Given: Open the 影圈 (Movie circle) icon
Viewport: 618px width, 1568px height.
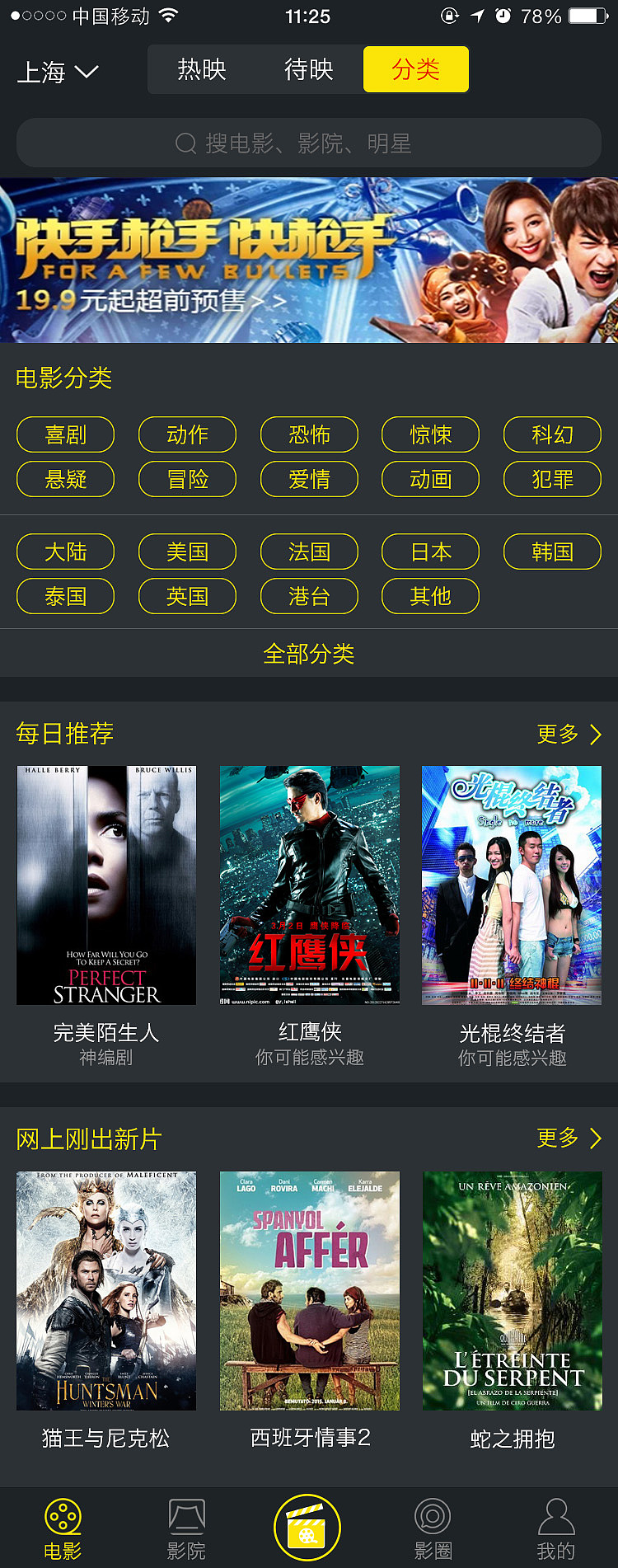Looking at the screenshot, I should point(433,1519).
